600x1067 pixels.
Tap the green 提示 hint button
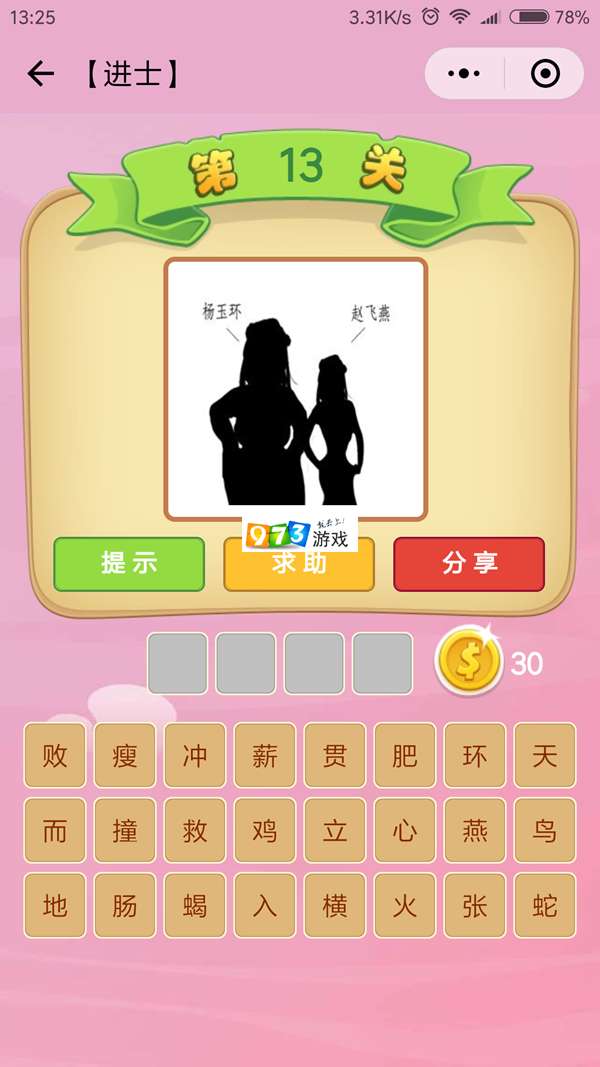click(129, 564)
